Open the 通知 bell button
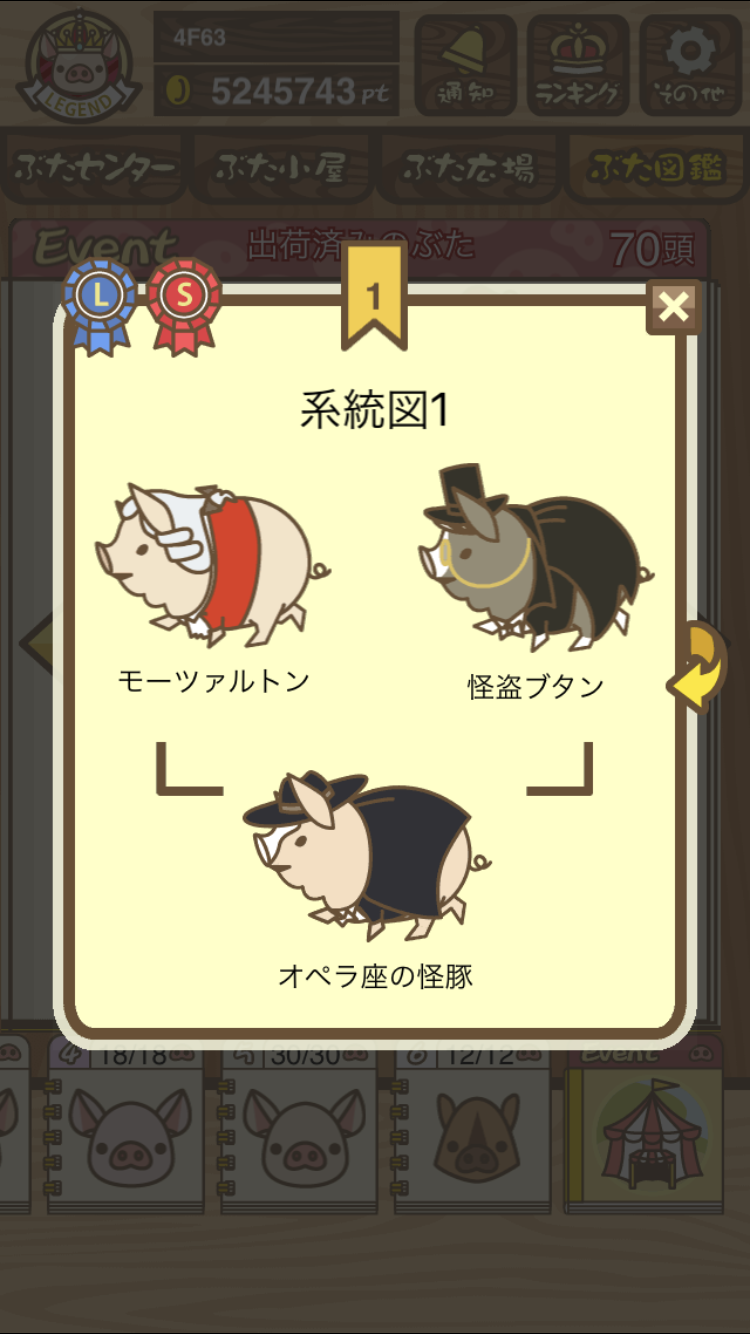The image size is (750, 1334). tap(466, 64)
